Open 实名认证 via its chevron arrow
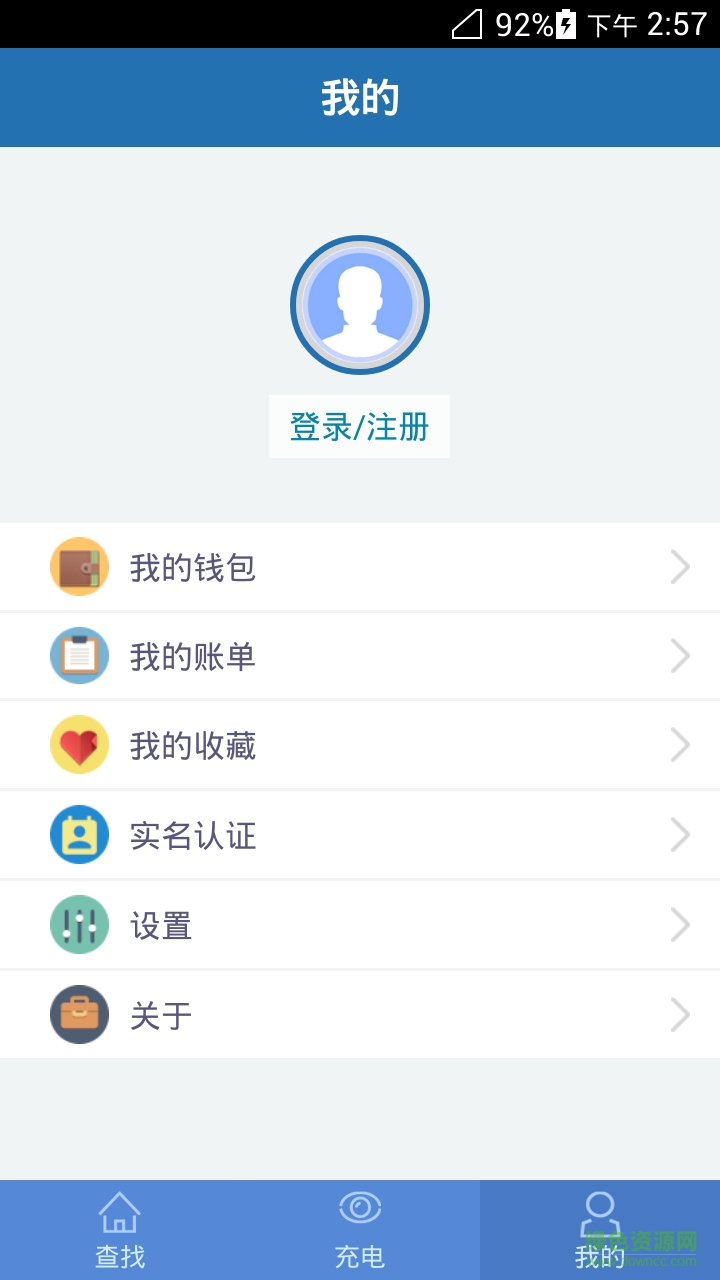The width and height of the screenshot is (720, 1280). coord(682,835)
